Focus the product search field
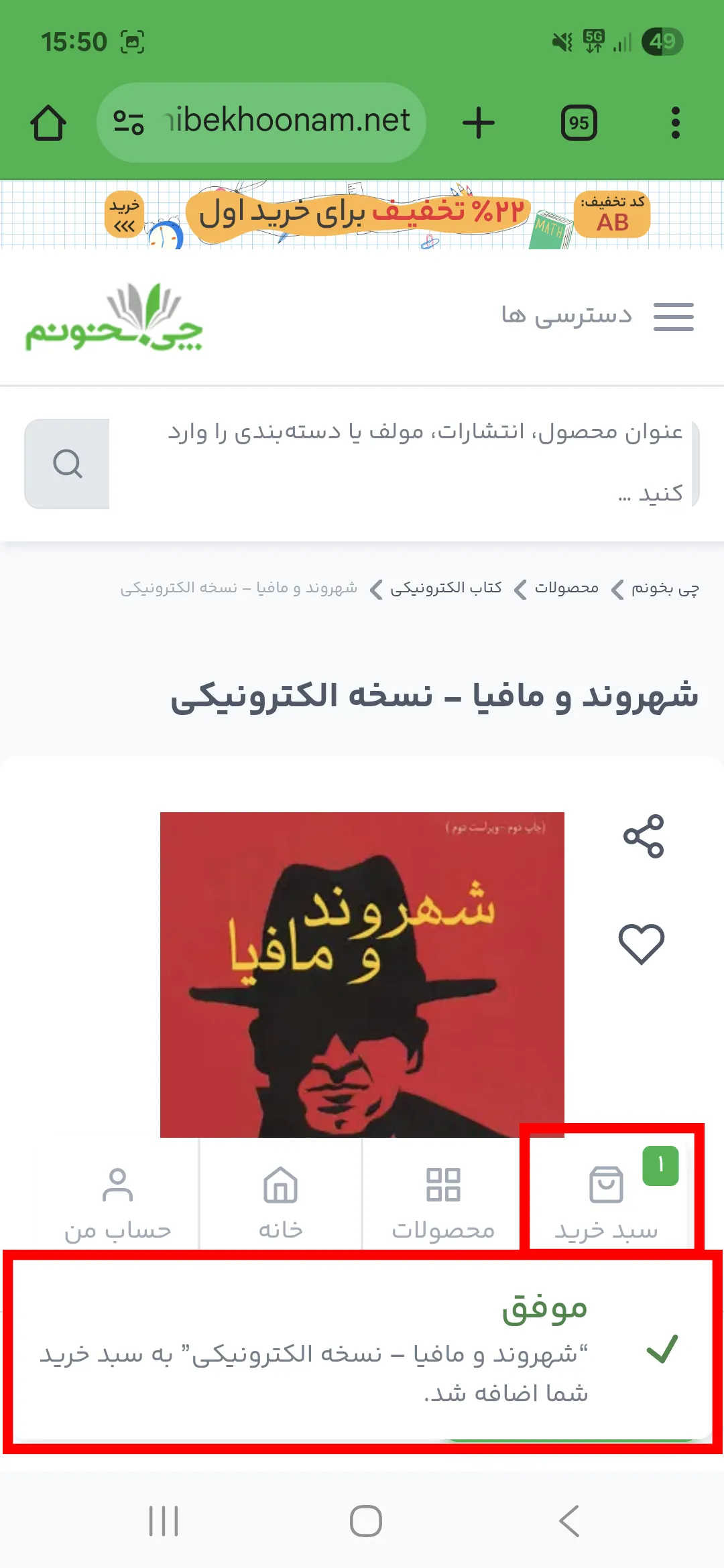 point(402,464)
